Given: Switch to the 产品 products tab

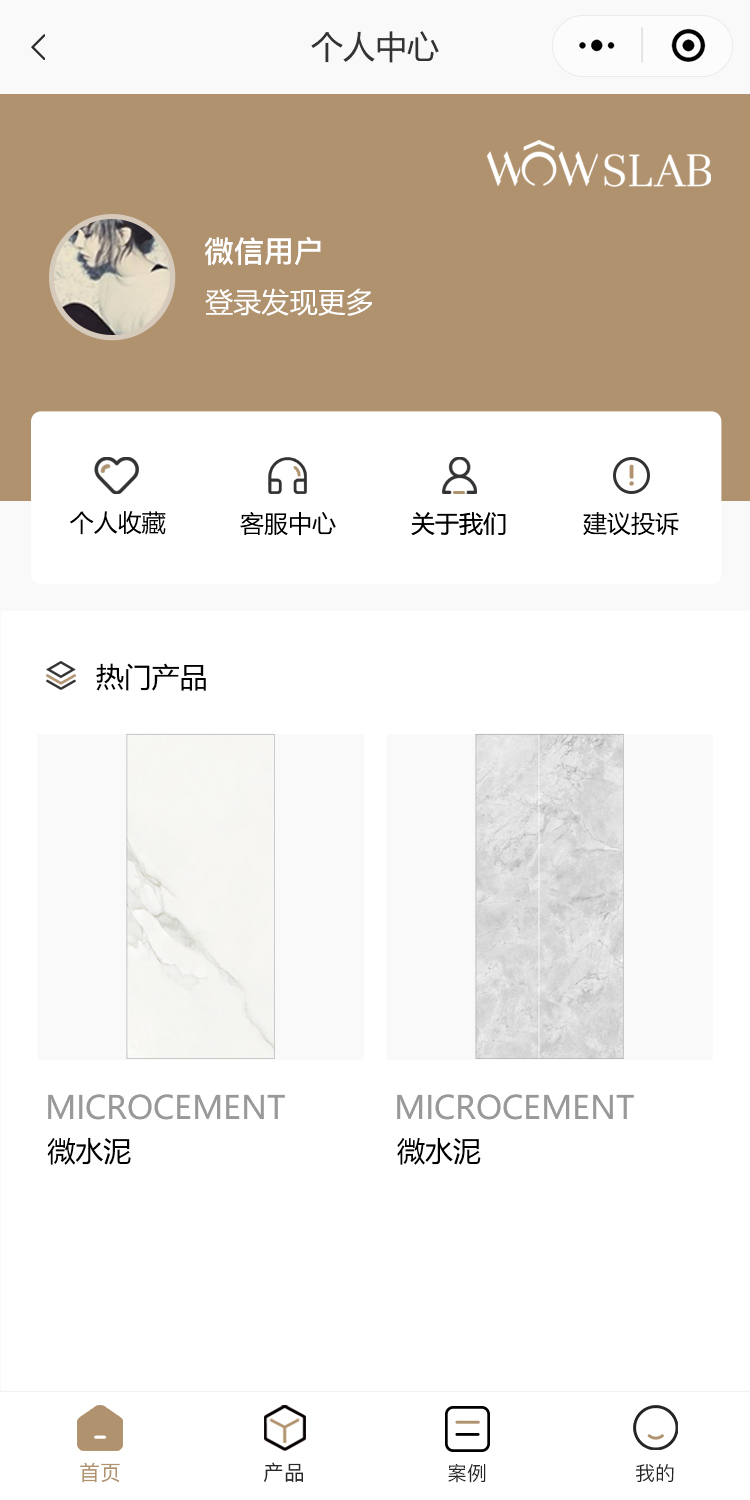Looking at the screenshot, I should click(x=284, y=1443).
